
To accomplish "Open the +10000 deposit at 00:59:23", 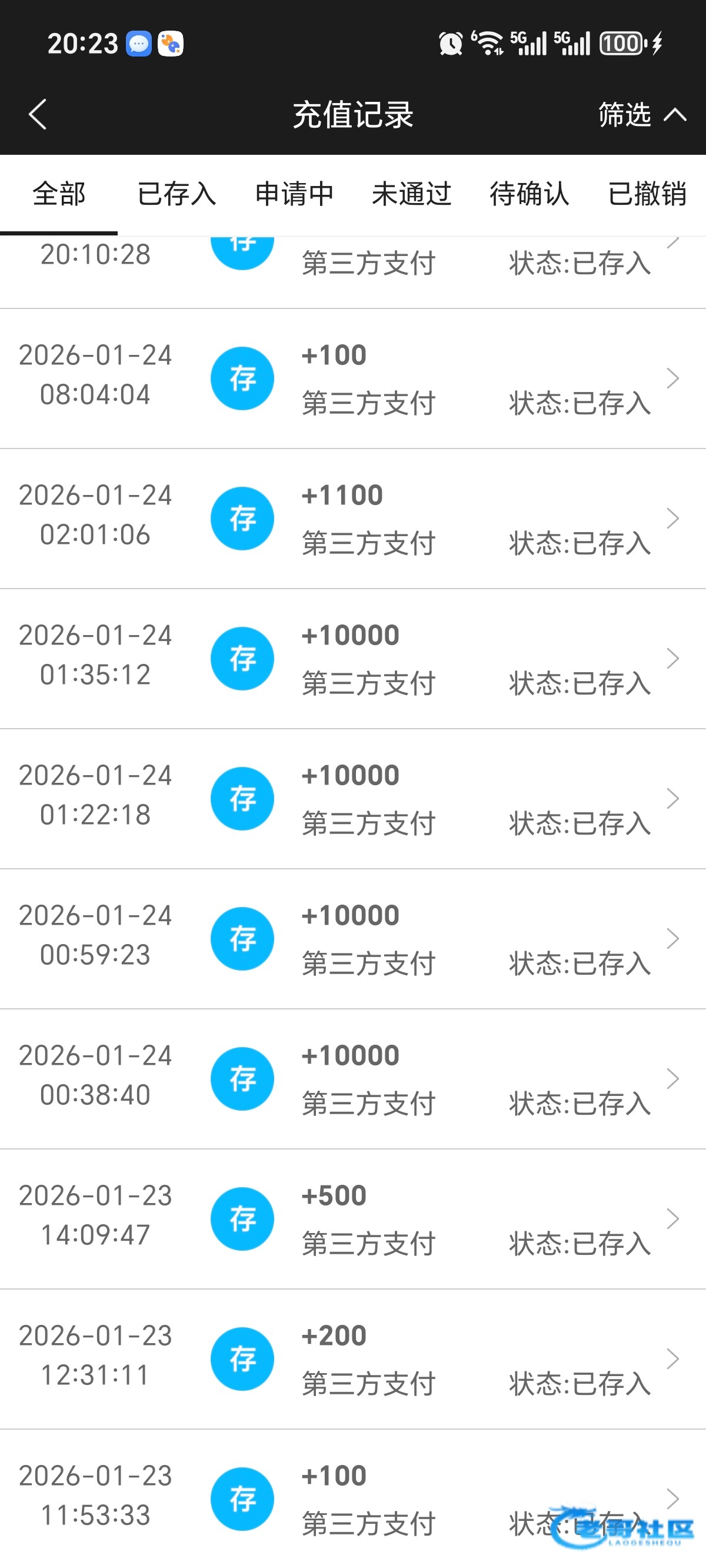I will (353, 939).
